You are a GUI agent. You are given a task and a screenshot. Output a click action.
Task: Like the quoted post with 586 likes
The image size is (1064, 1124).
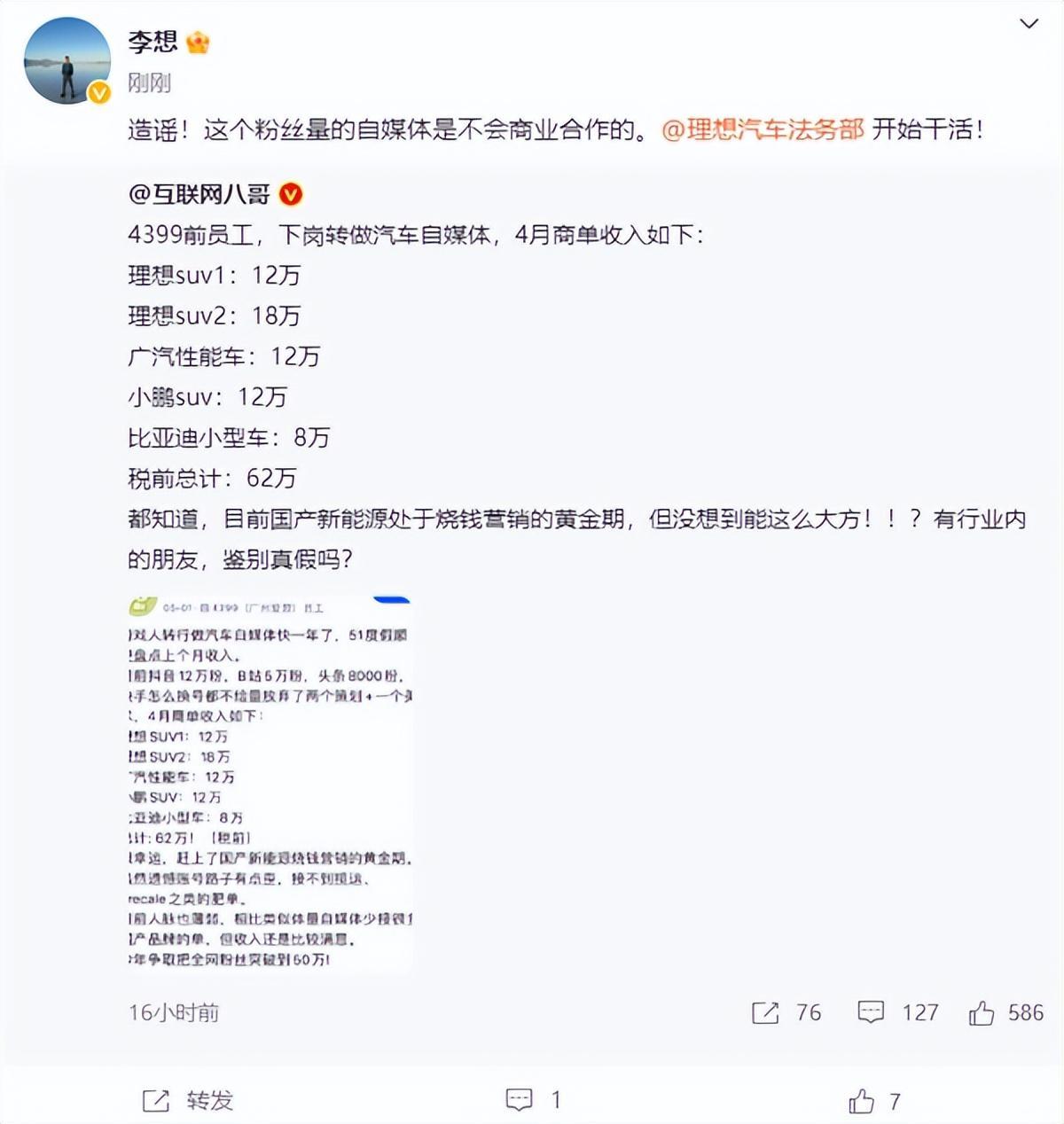pos(1005,1012)
